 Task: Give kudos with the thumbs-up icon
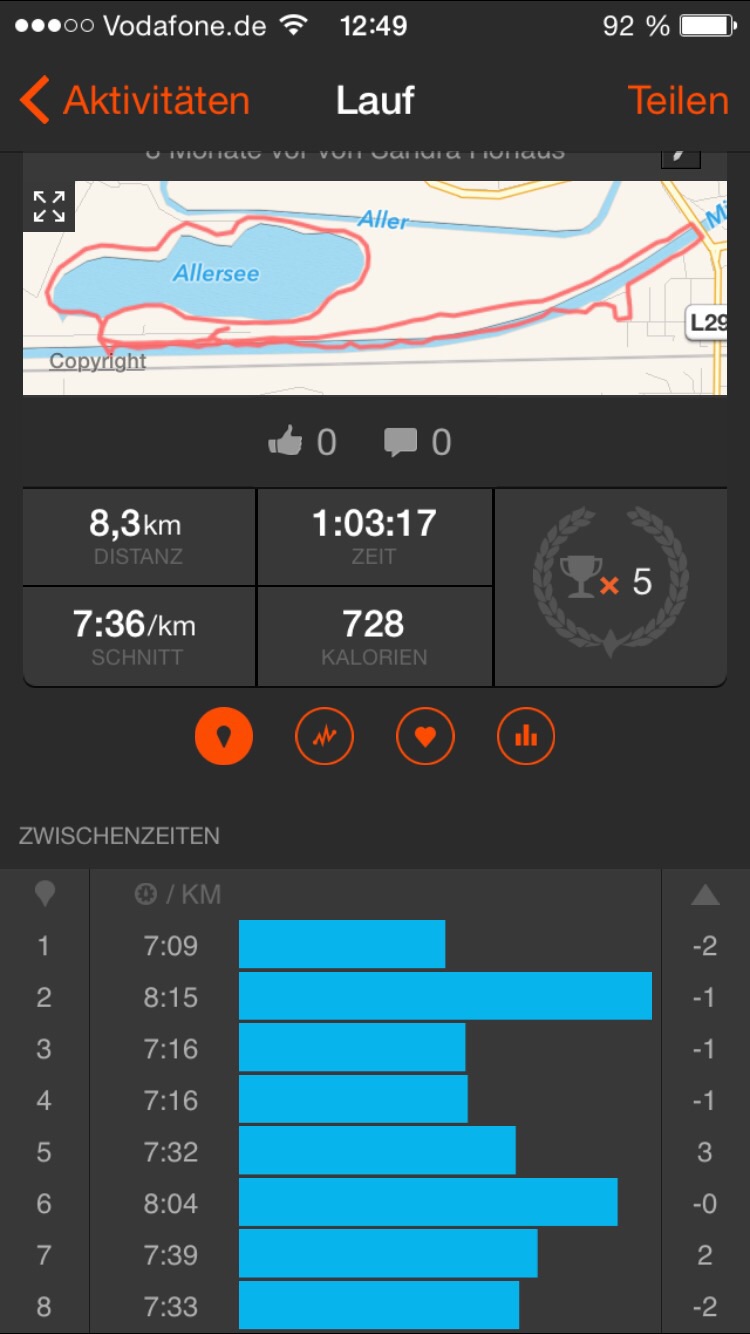[287, 441]
